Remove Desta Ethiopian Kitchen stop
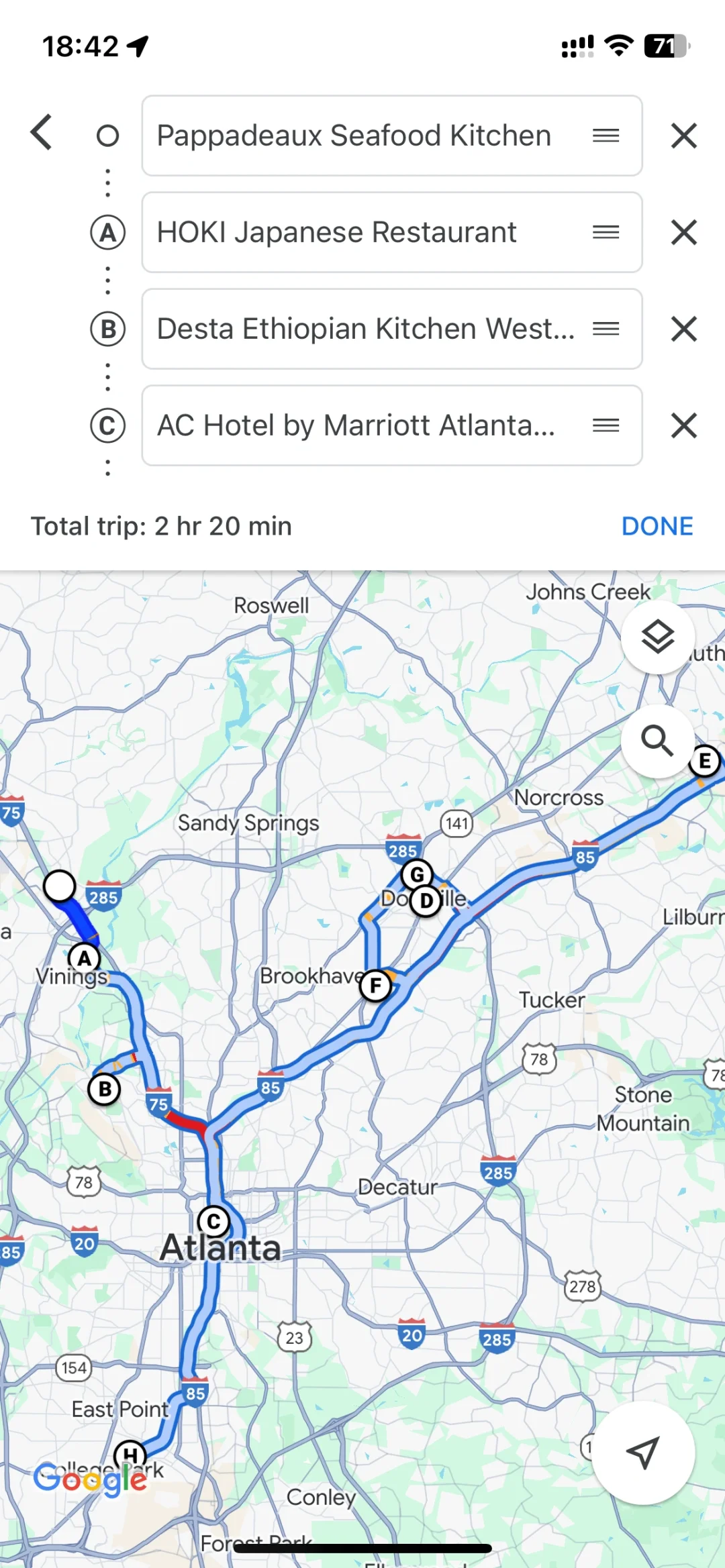Viewport: 725px width, 1568px height. click(683, 329)
